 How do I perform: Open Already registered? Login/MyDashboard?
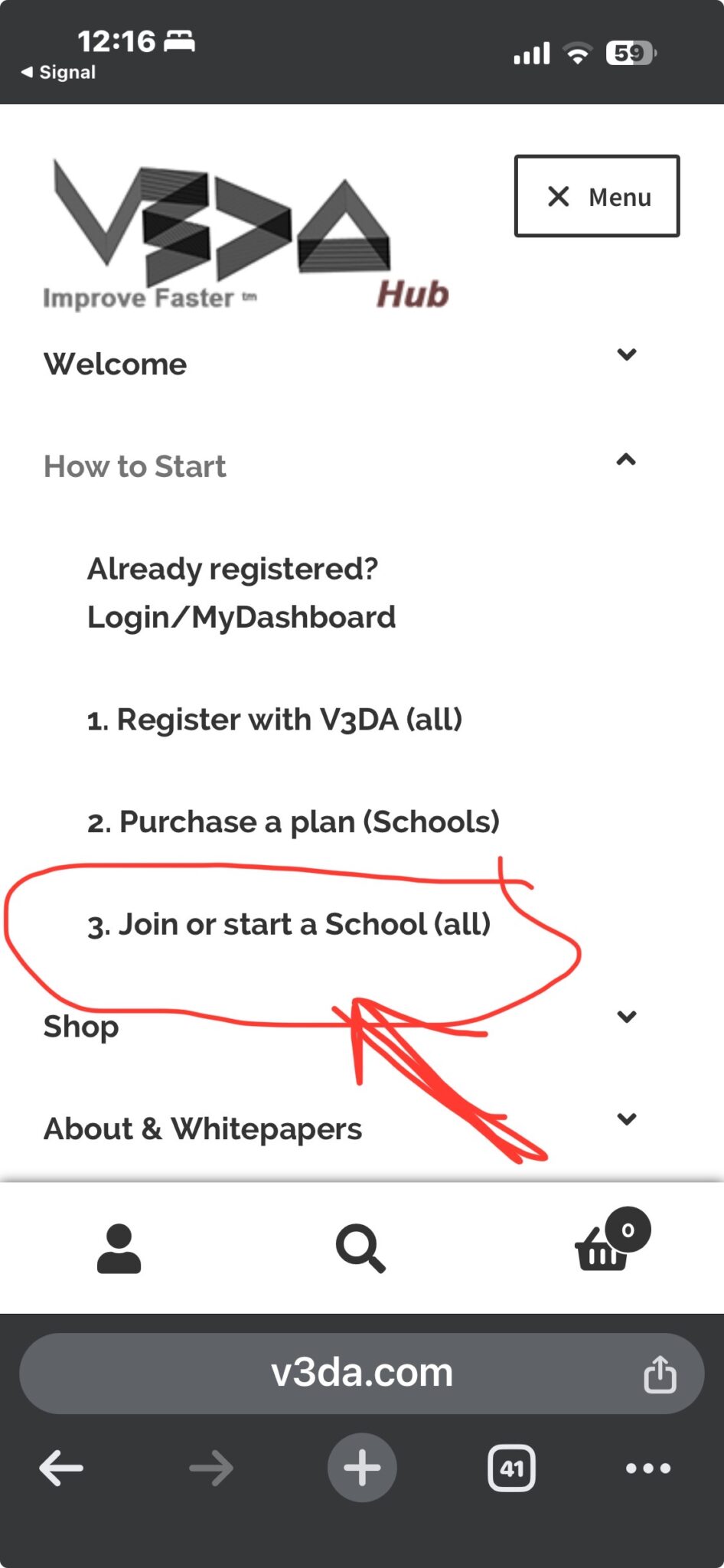tap(241, 593)
